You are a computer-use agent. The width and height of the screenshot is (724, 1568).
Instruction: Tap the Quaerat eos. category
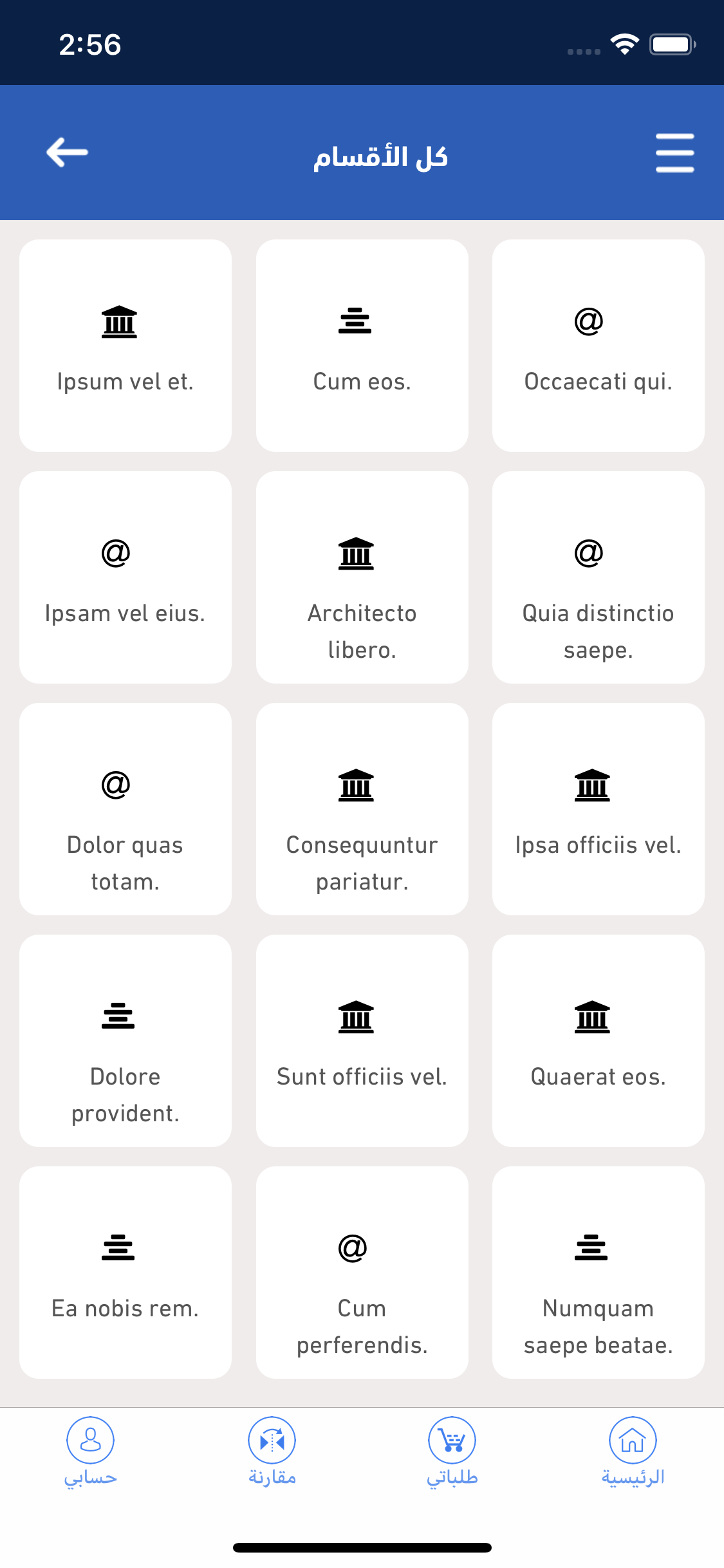click(599, 1041)
